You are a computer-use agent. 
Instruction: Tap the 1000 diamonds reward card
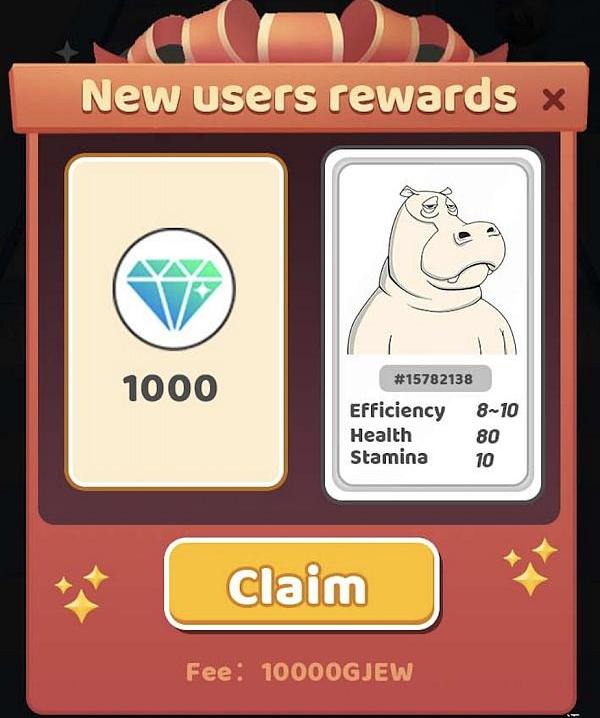[x=175, y=322]
